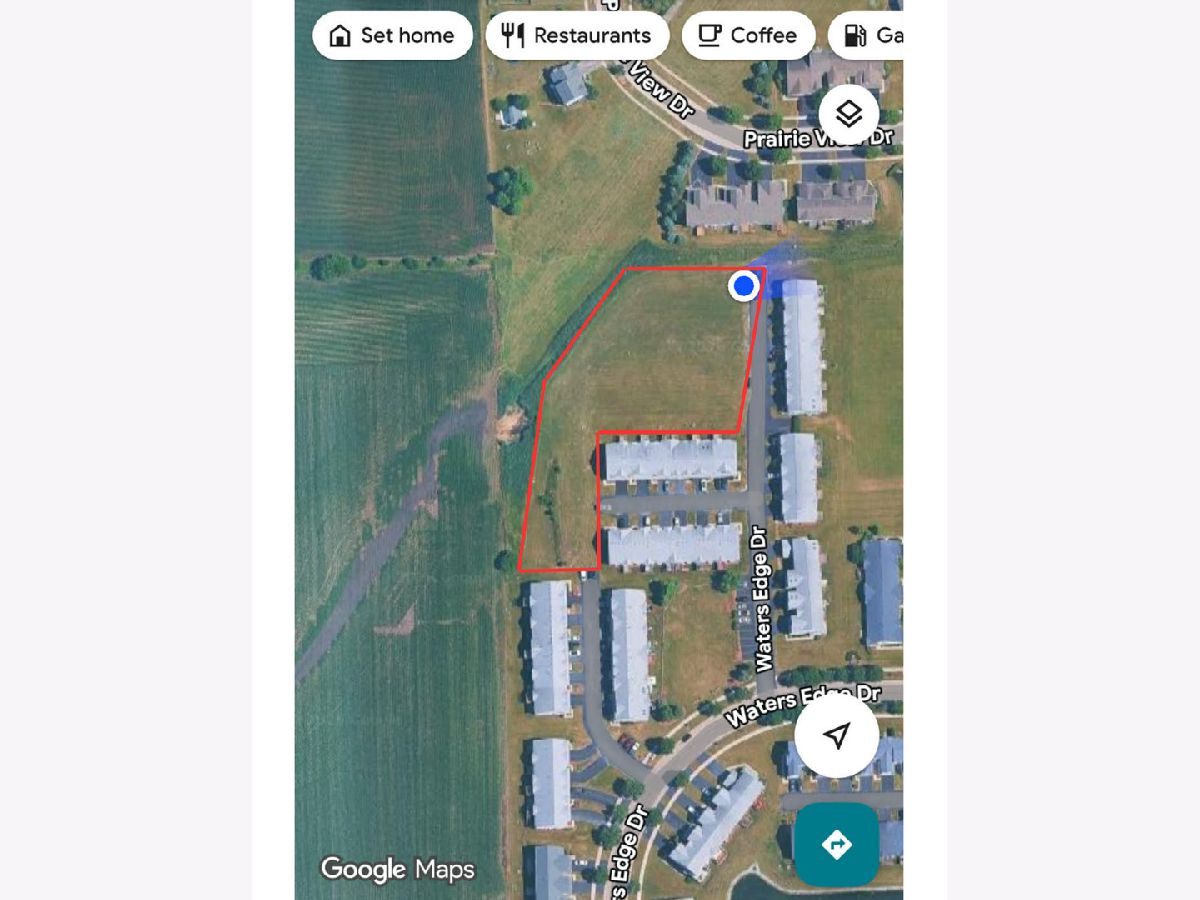The height and width of the screenshot is (900, 1200).
Task: Choose the Coffee chip
Action: [748, 36]
